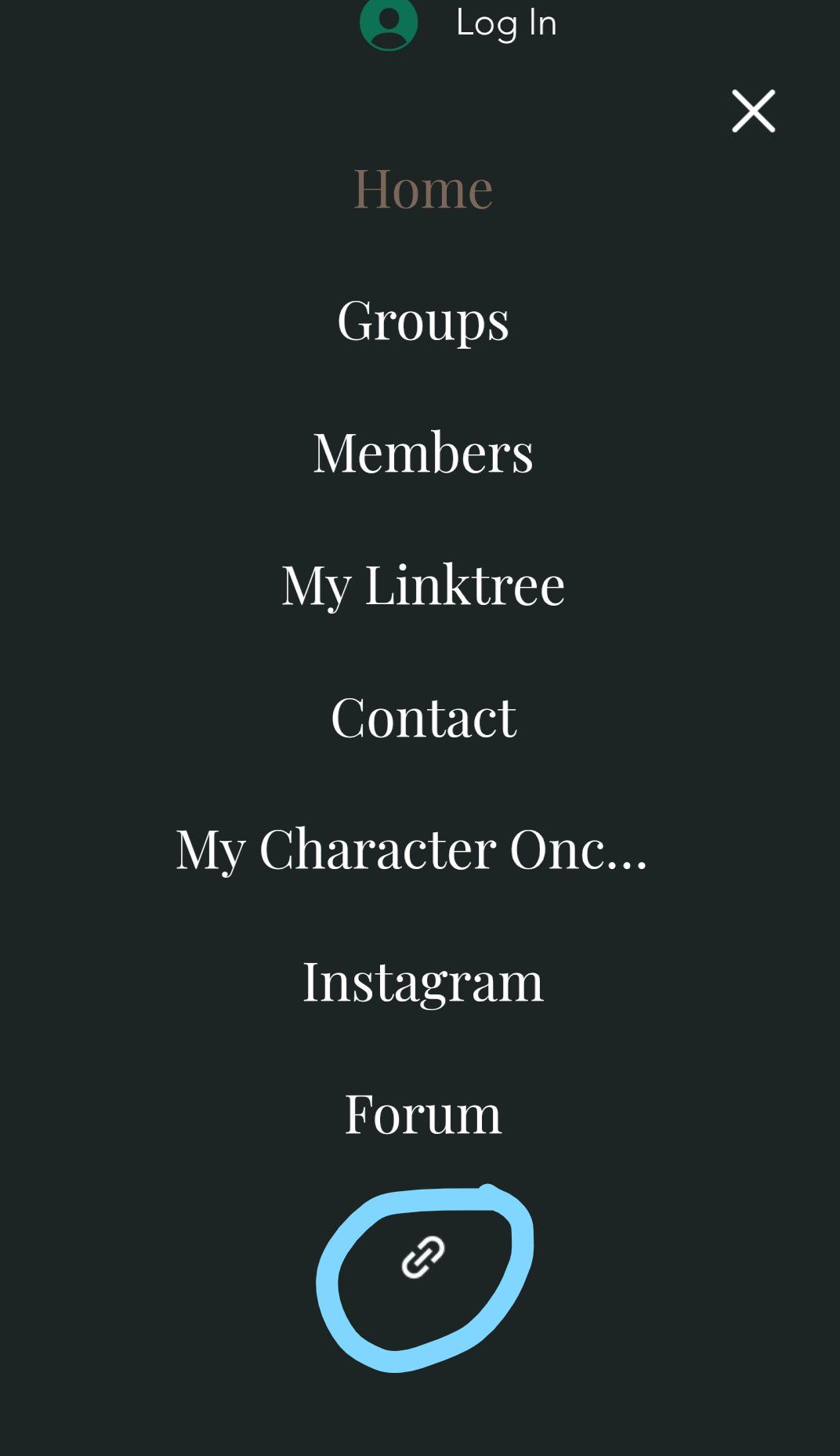Viewport: 840px width, 1456px height.
Task: Tap the chain link icon
Action: 423,1257
